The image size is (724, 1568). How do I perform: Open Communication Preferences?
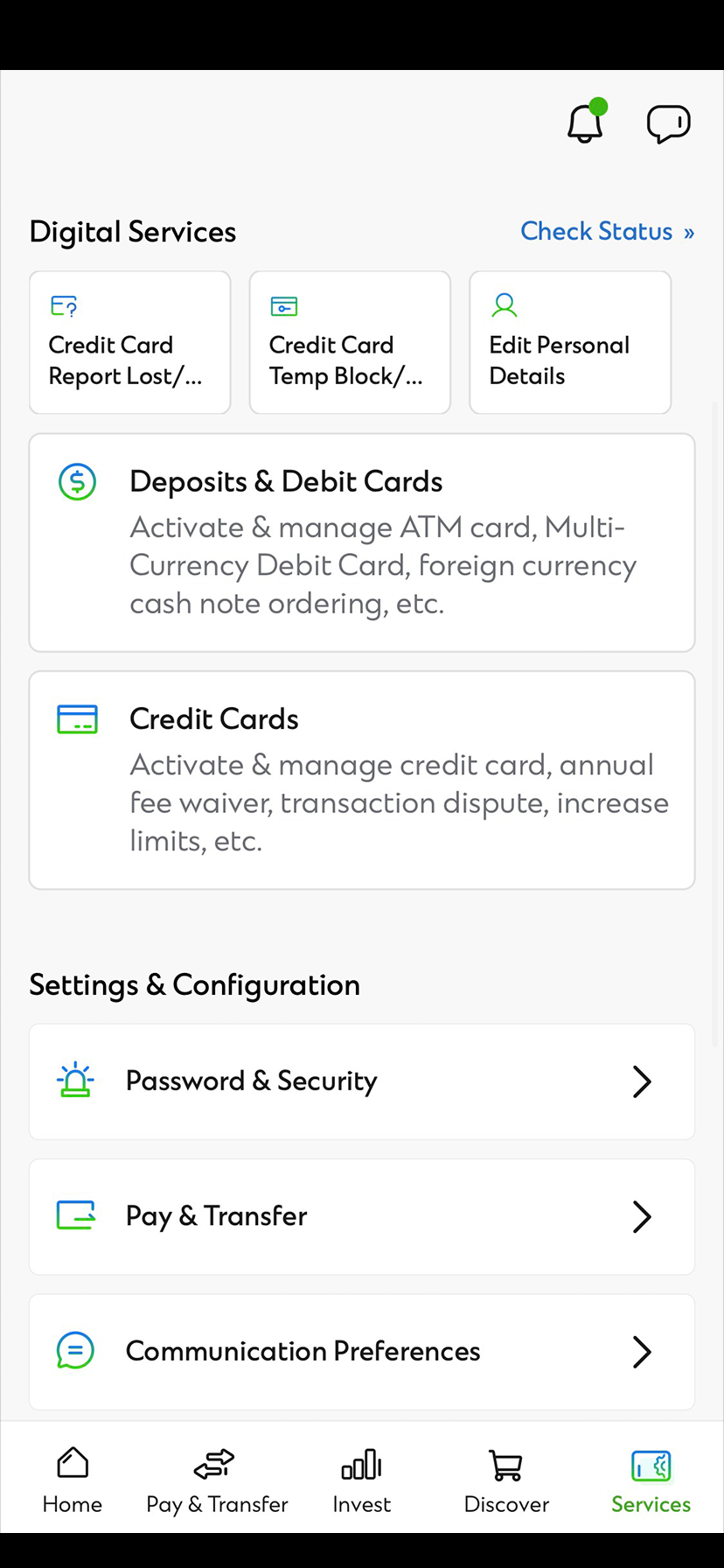click(x=362, y=1351)
